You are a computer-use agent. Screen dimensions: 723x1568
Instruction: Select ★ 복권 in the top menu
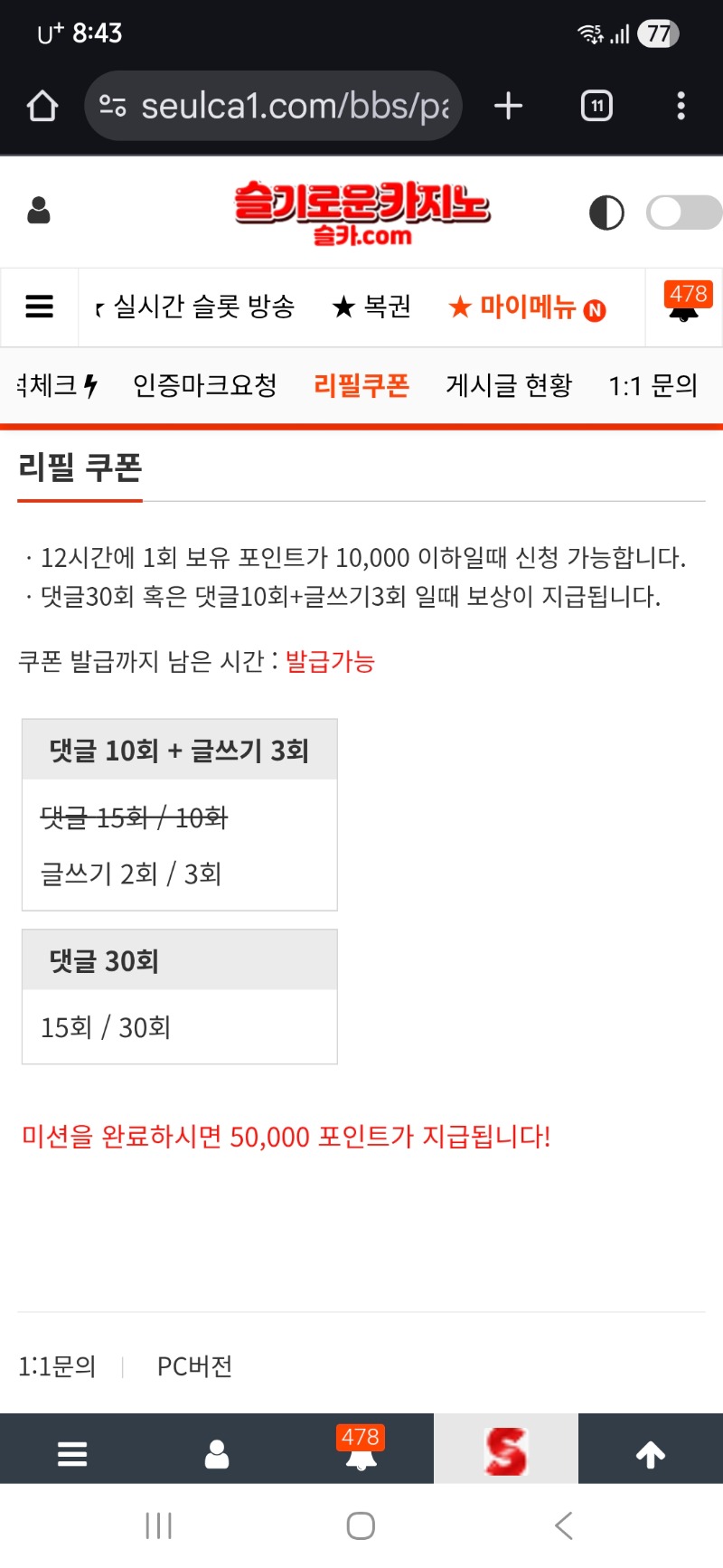372,307
